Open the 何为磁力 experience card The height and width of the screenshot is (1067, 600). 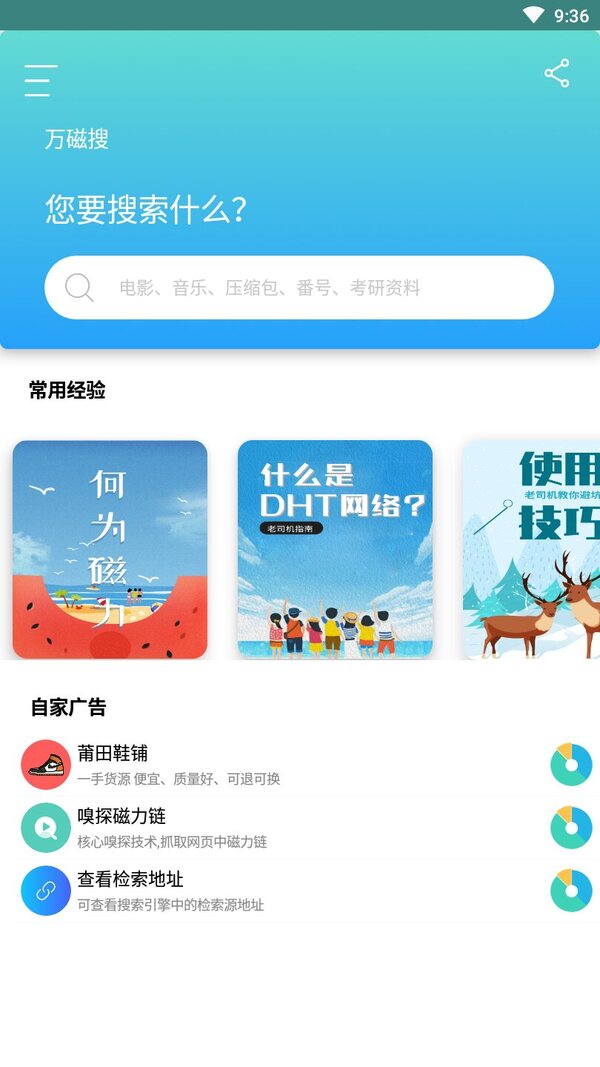tap(110, 549)
